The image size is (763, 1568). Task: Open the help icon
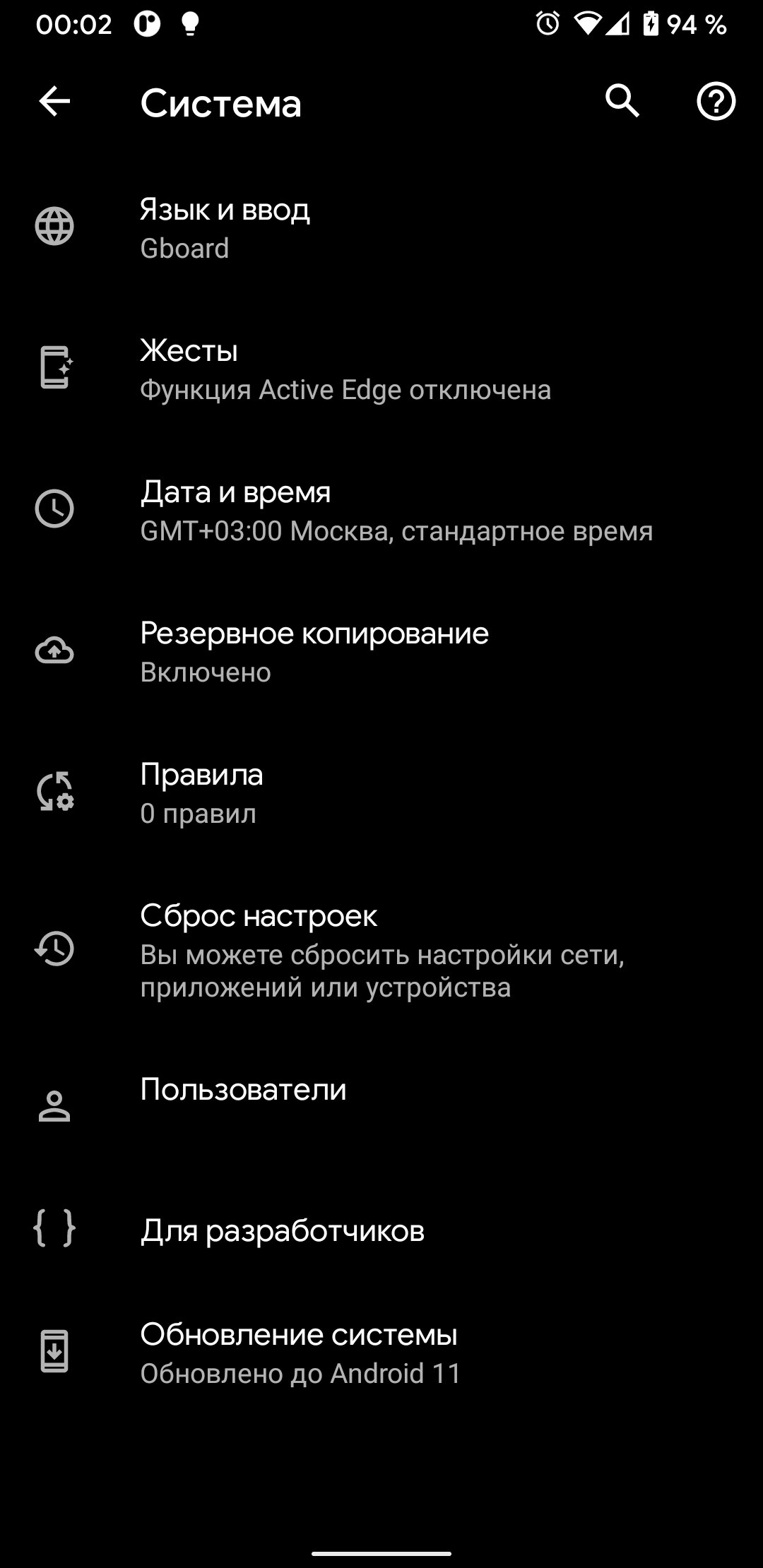pyautogui.click(x=716, y=102)
